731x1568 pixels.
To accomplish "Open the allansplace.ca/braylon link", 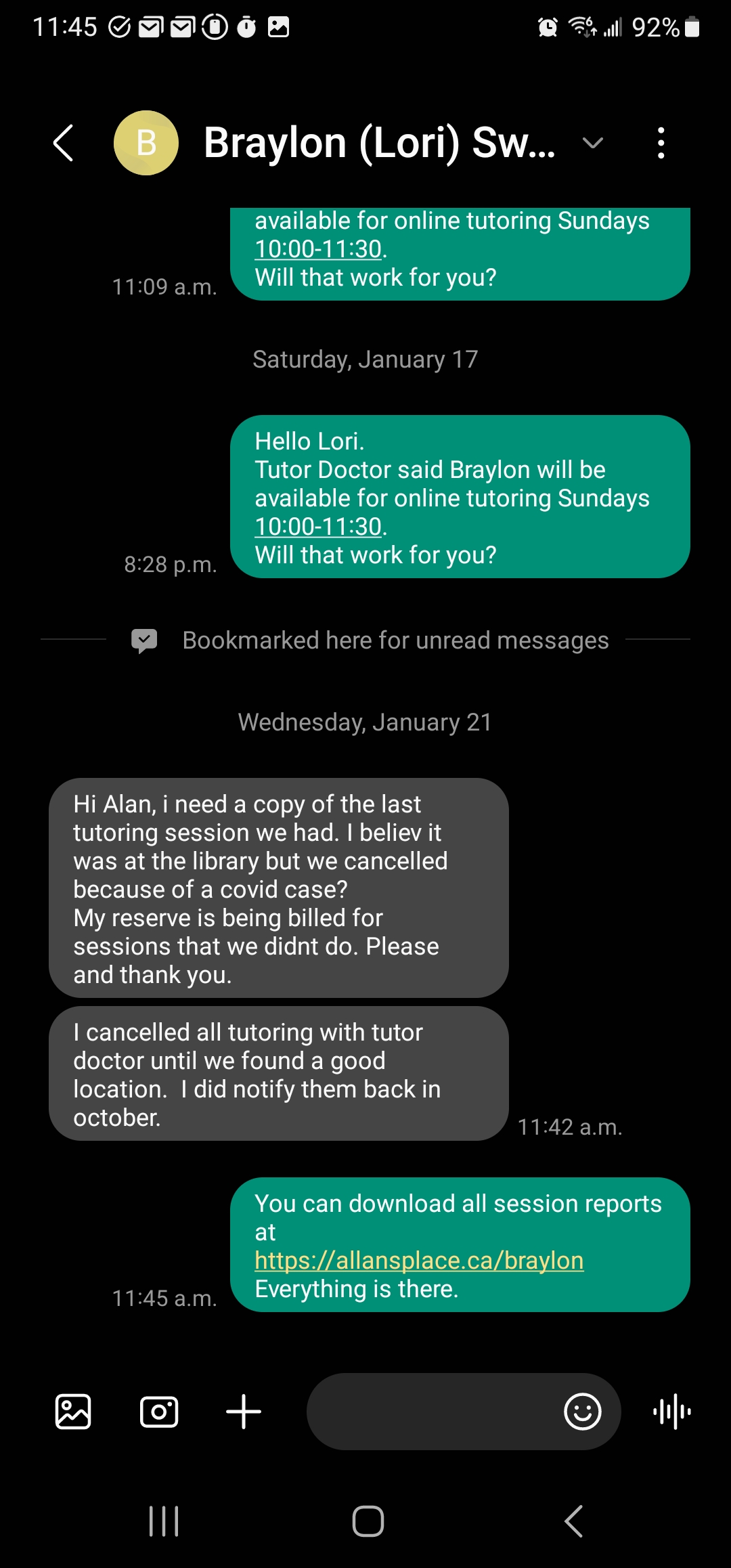I will 419,1261.
